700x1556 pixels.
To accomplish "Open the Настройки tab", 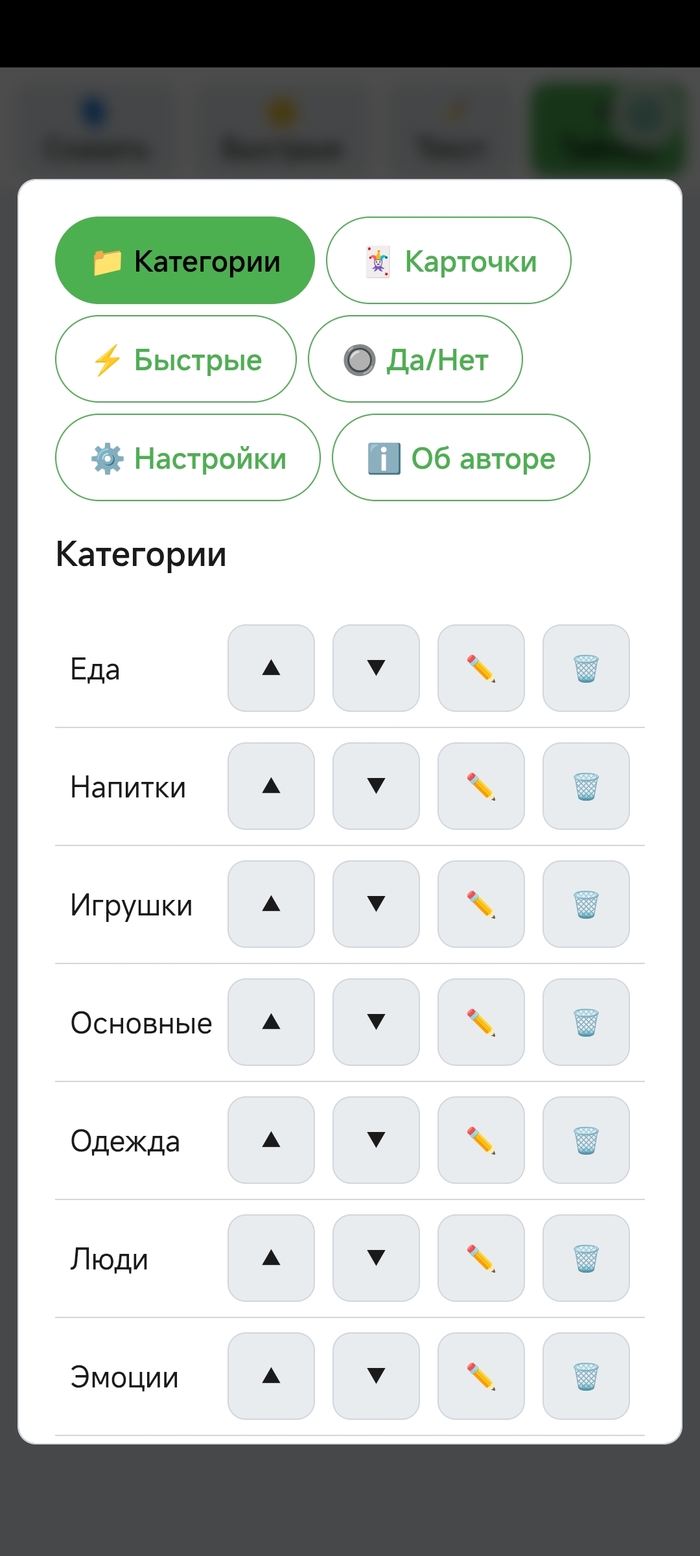I will point(188,457).
